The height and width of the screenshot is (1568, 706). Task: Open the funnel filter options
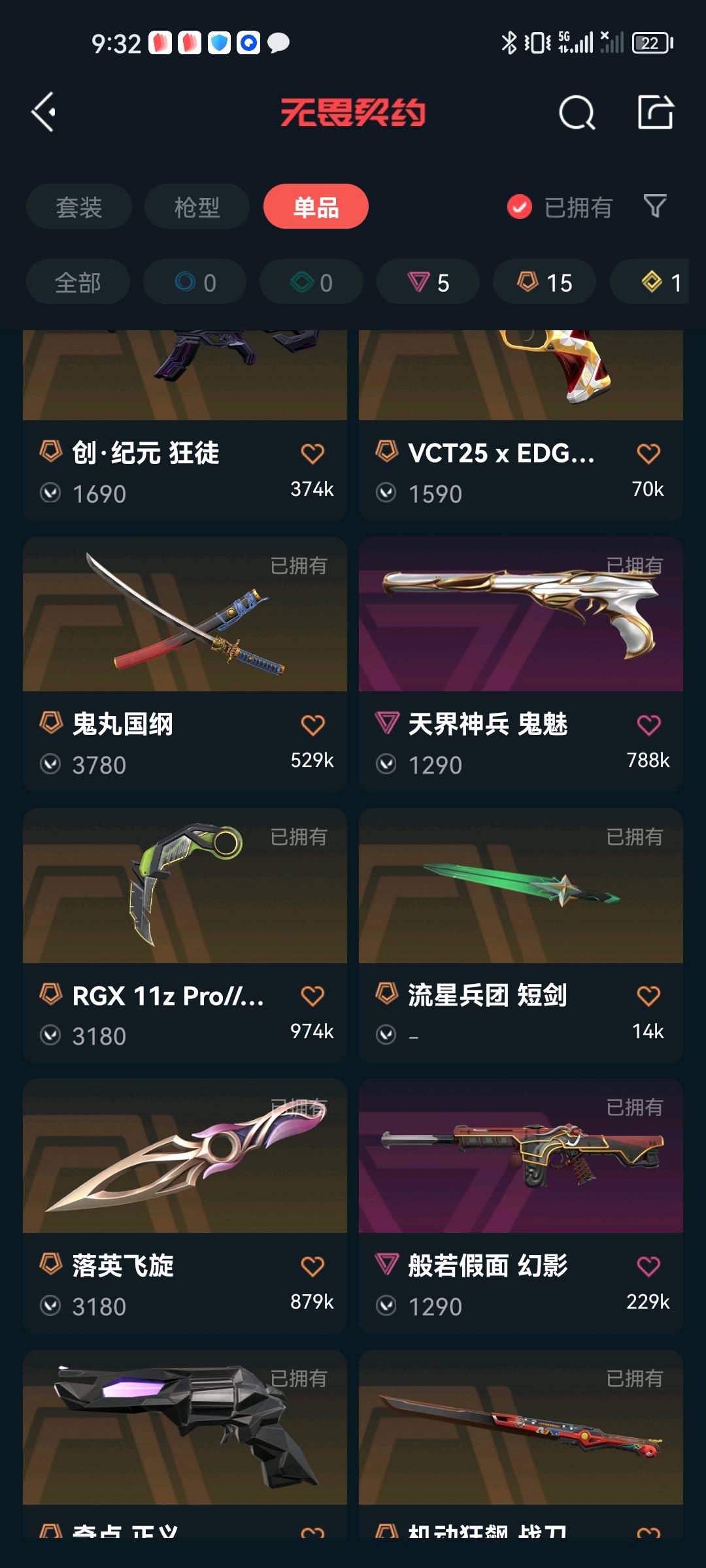pyautogui.click(x=655, y=206)
